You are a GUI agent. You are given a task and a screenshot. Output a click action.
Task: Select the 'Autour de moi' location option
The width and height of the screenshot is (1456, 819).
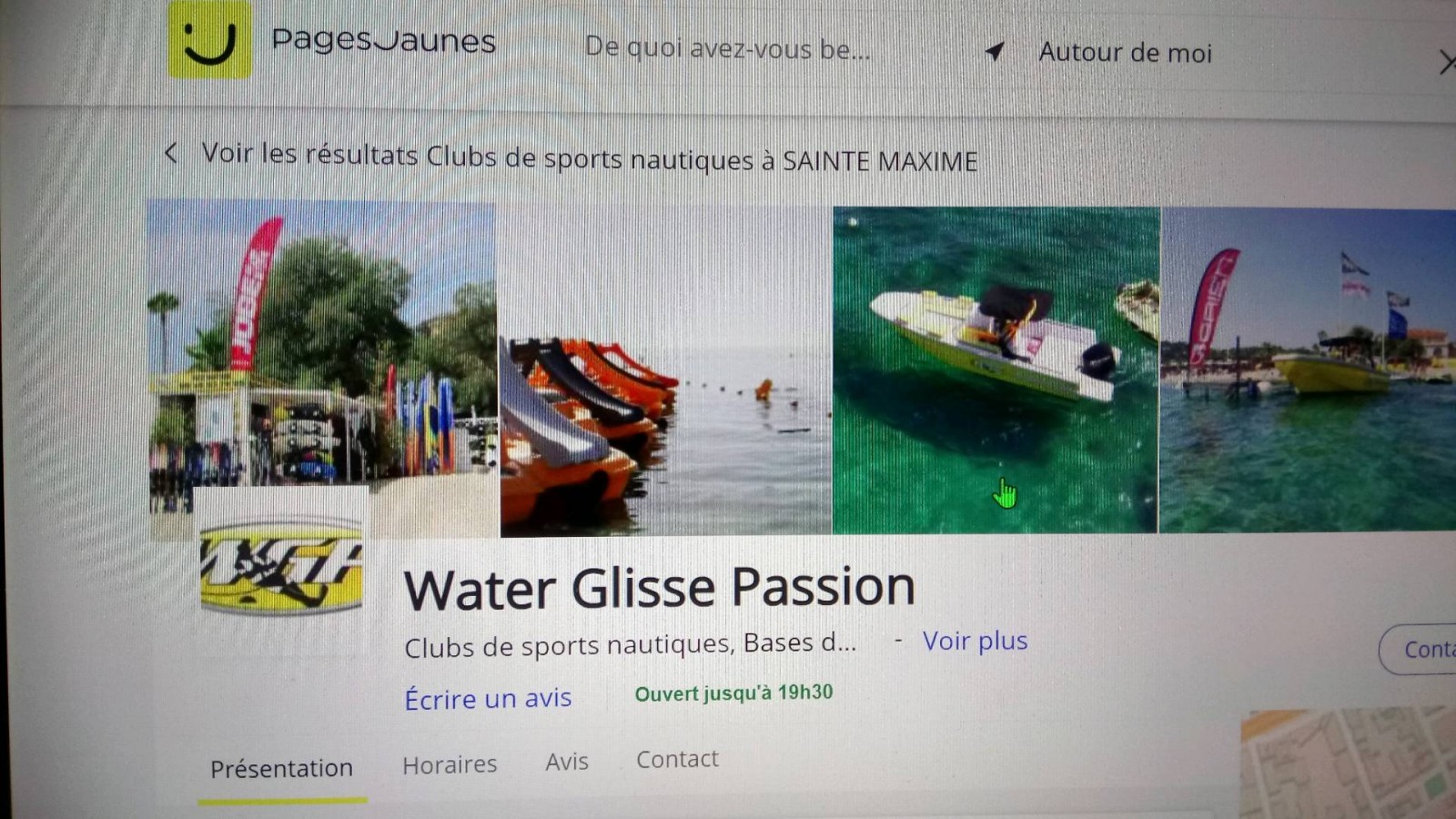pos(1124,53)
